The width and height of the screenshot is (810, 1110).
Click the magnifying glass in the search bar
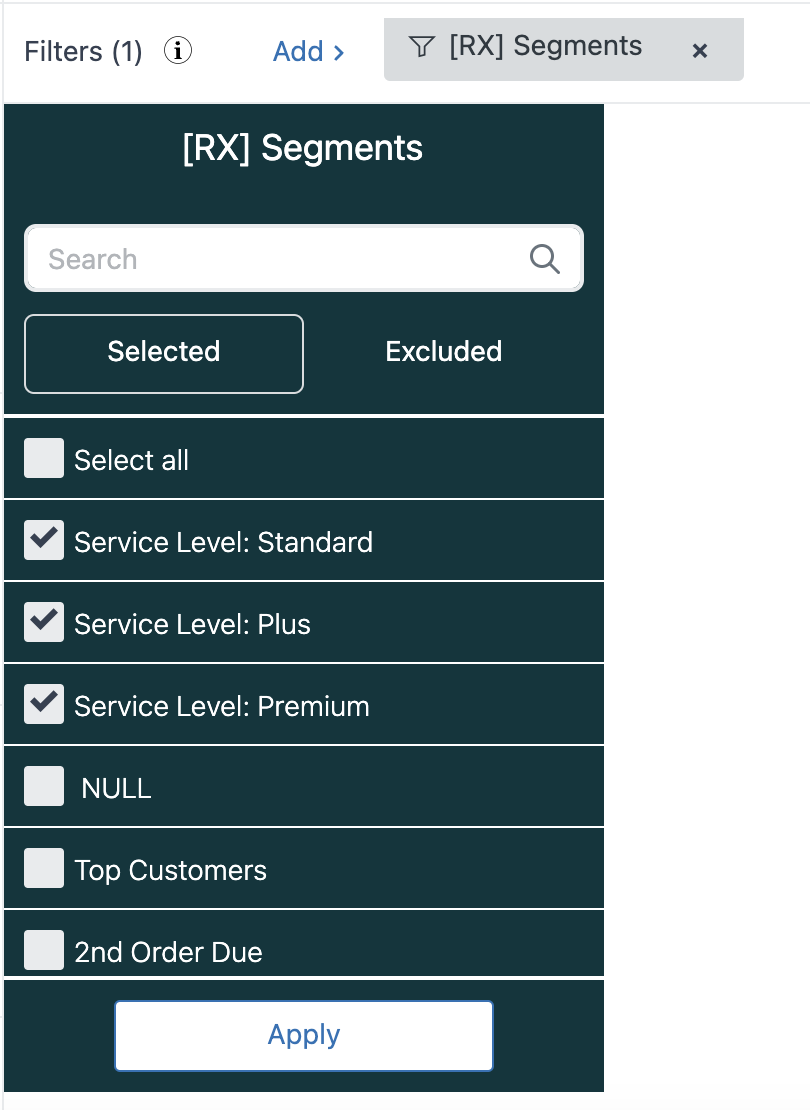click(544, 258)
